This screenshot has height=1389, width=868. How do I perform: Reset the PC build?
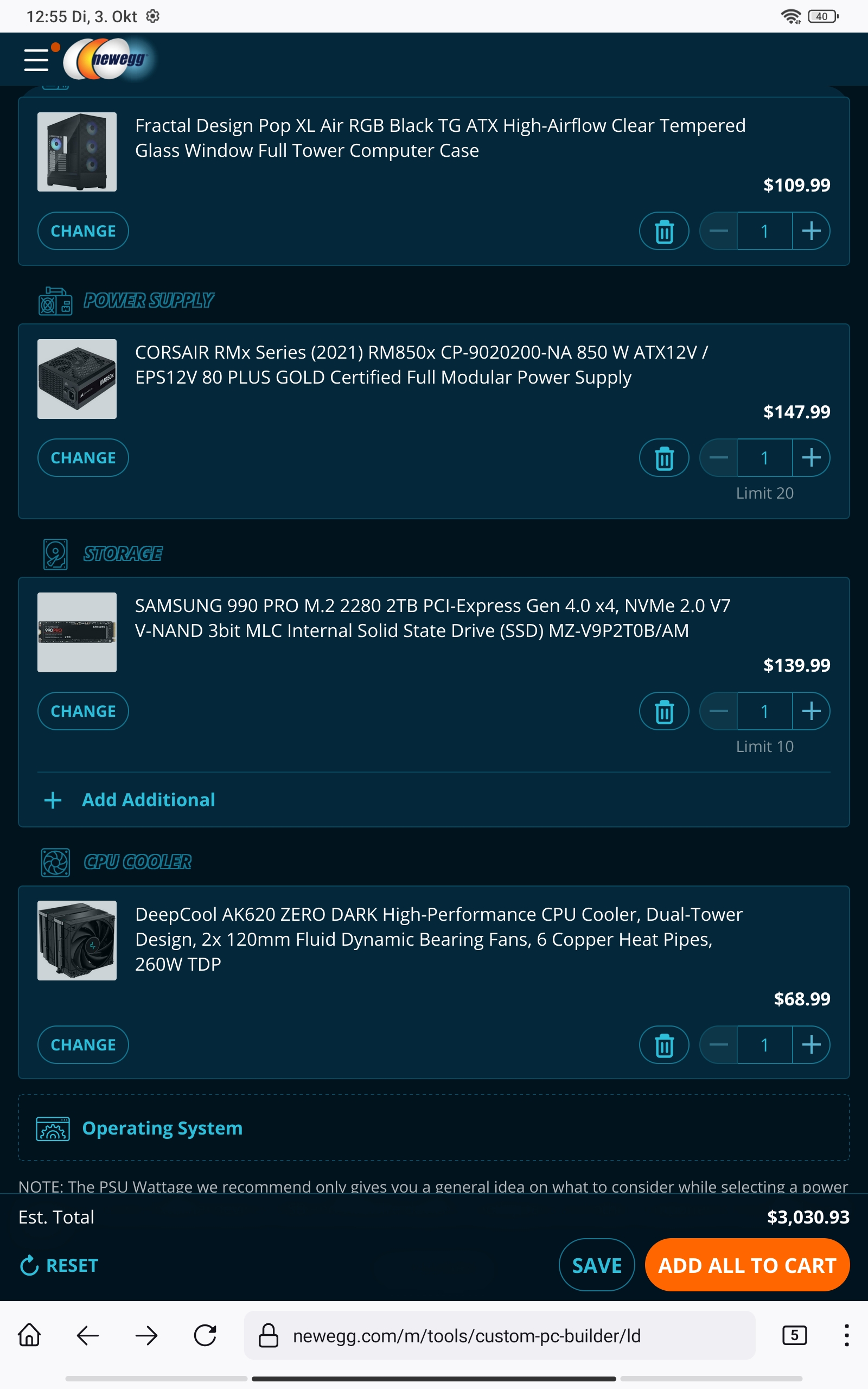point(60,1265)
